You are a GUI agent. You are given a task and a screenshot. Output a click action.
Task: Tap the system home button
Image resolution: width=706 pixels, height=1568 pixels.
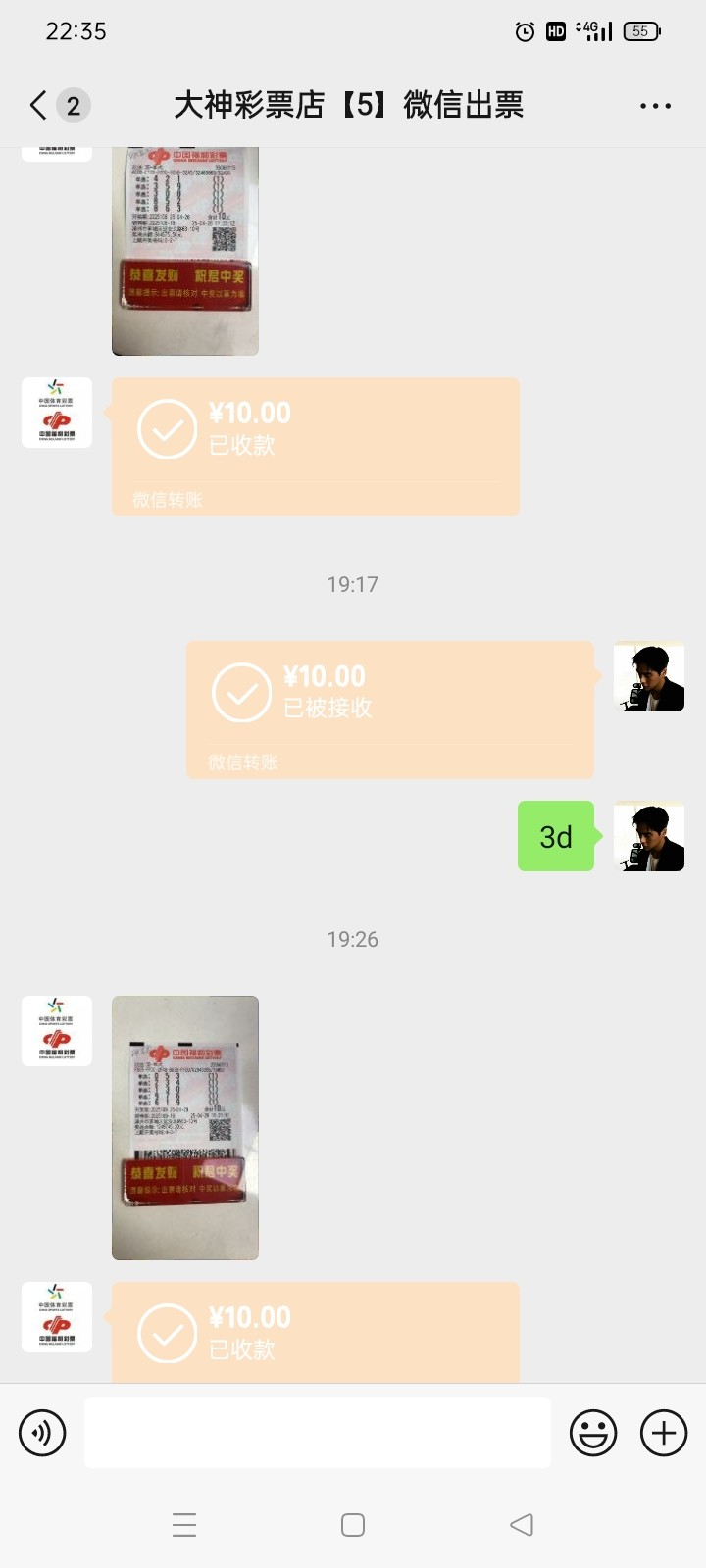[x=353, y=1525]
